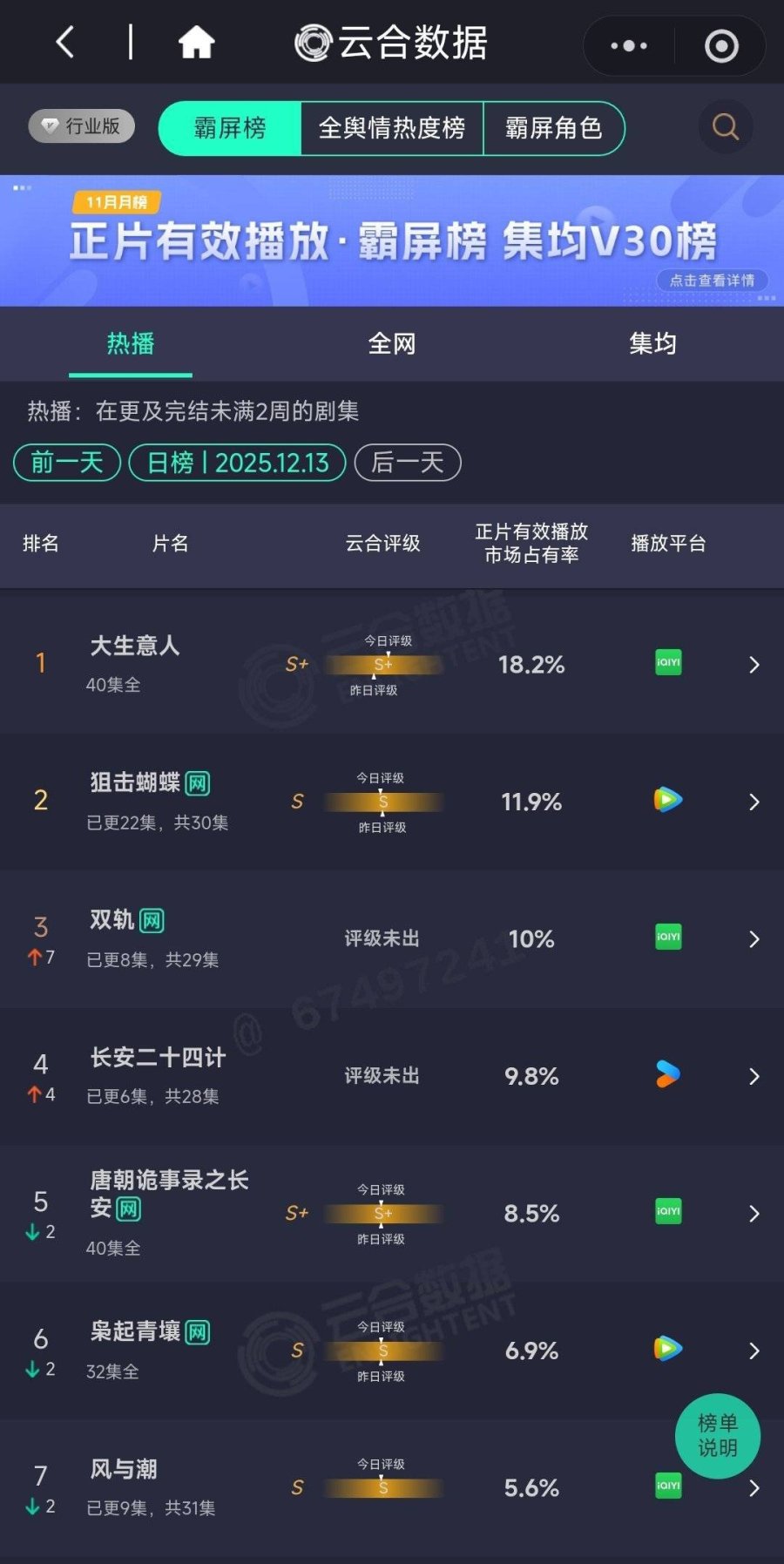Viewport: 784px width, 1564px height.
Task: Open the search icon
Action: point(726,128)
